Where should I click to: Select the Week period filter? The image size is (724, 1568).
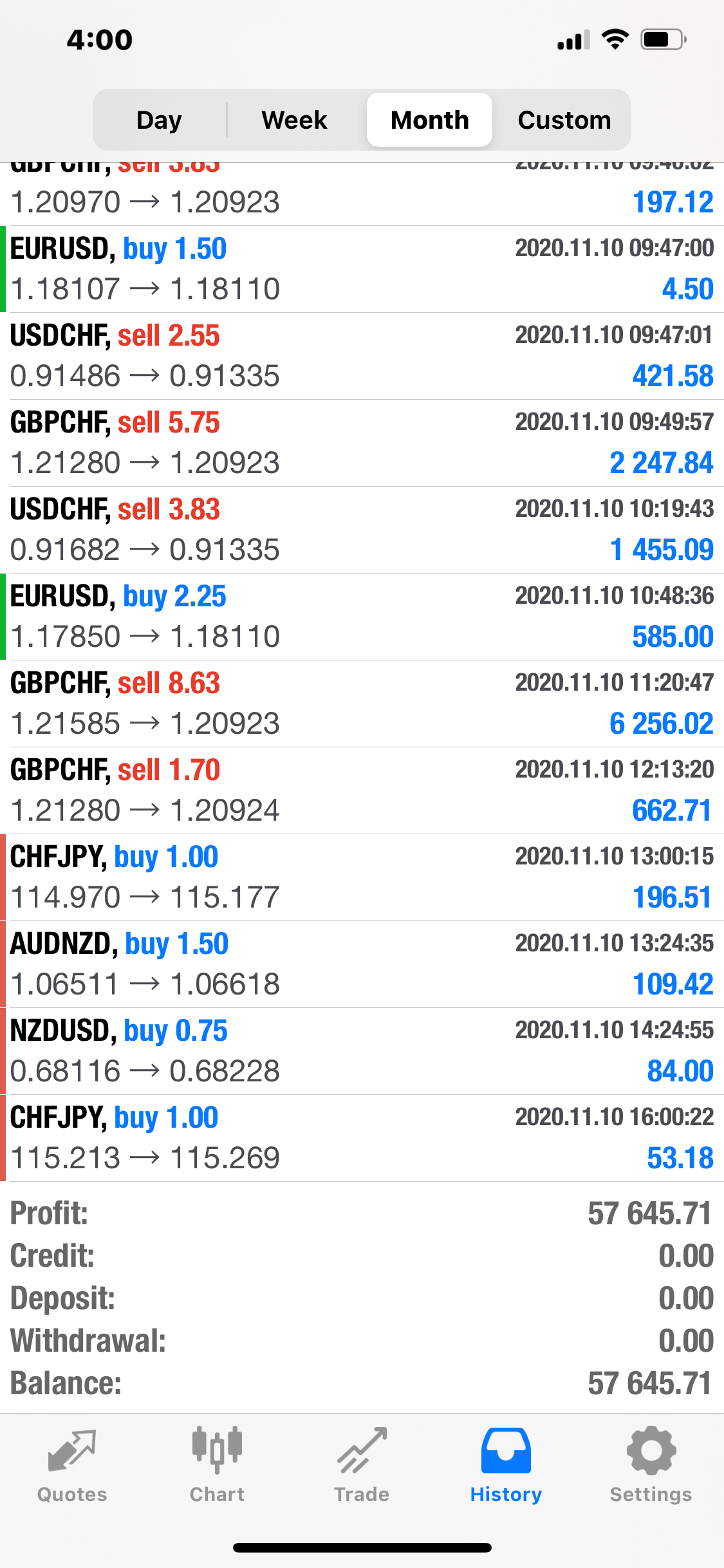pyautogui.click(x=294, y=120)
